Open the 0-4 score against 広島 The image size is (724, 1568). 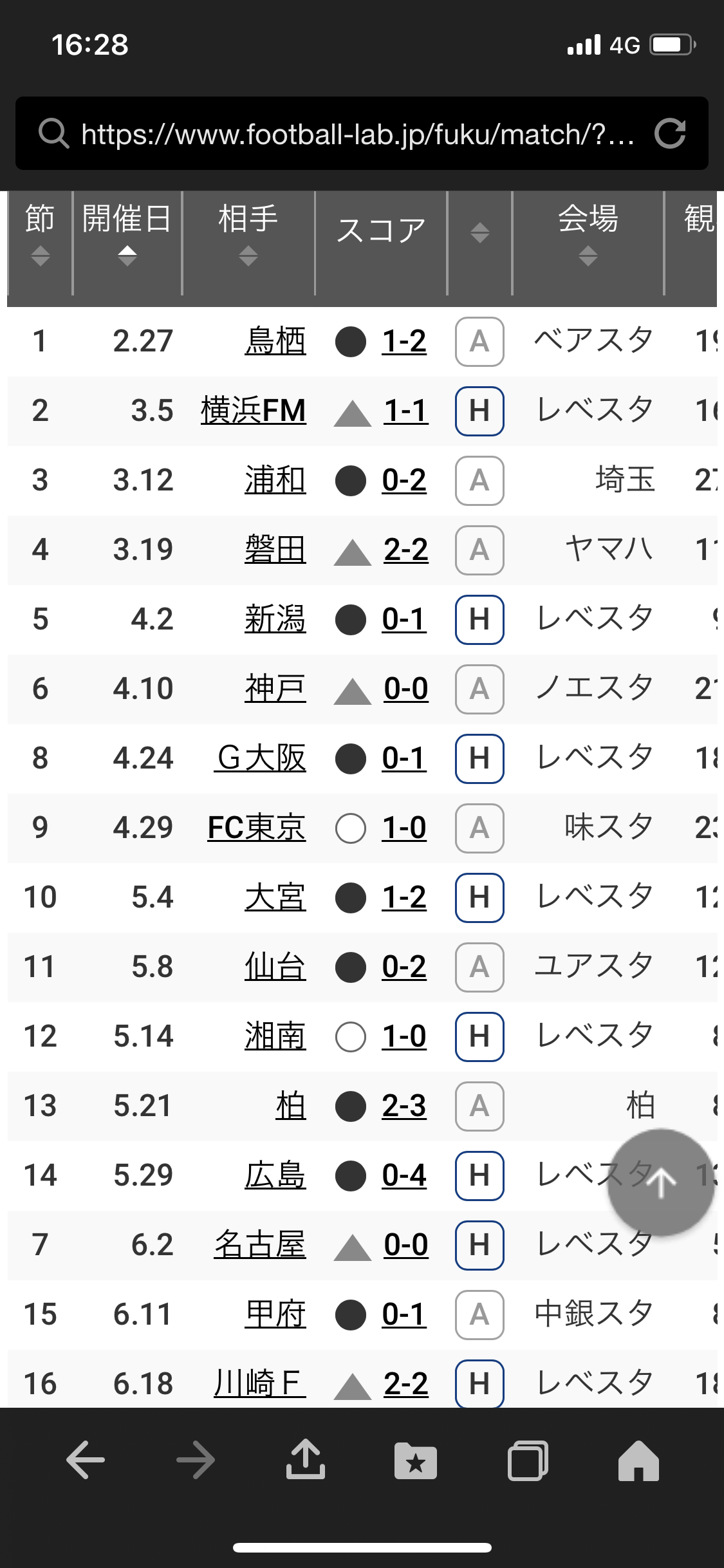(x=404, y=1175)
